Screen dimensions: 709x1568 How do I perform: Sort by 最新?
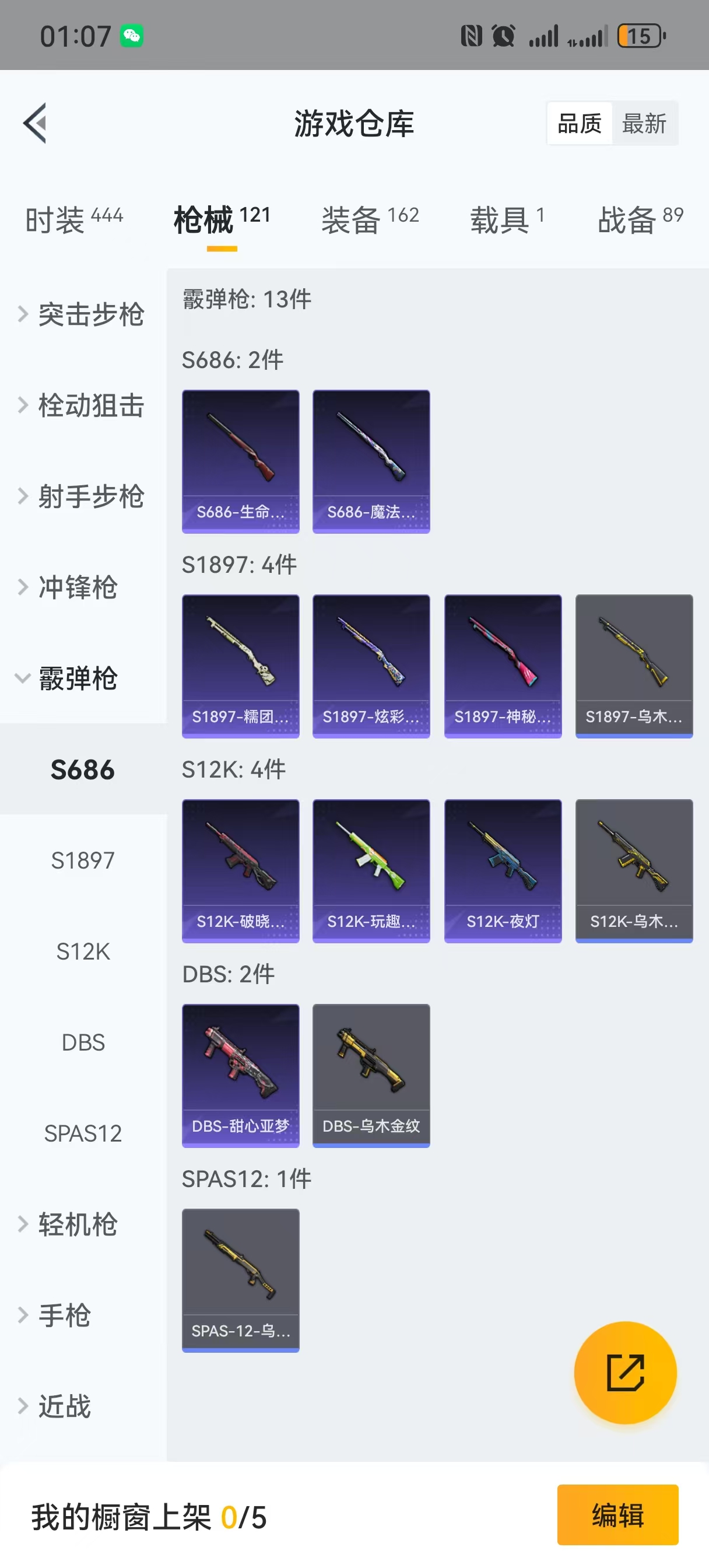pos(644,124)
